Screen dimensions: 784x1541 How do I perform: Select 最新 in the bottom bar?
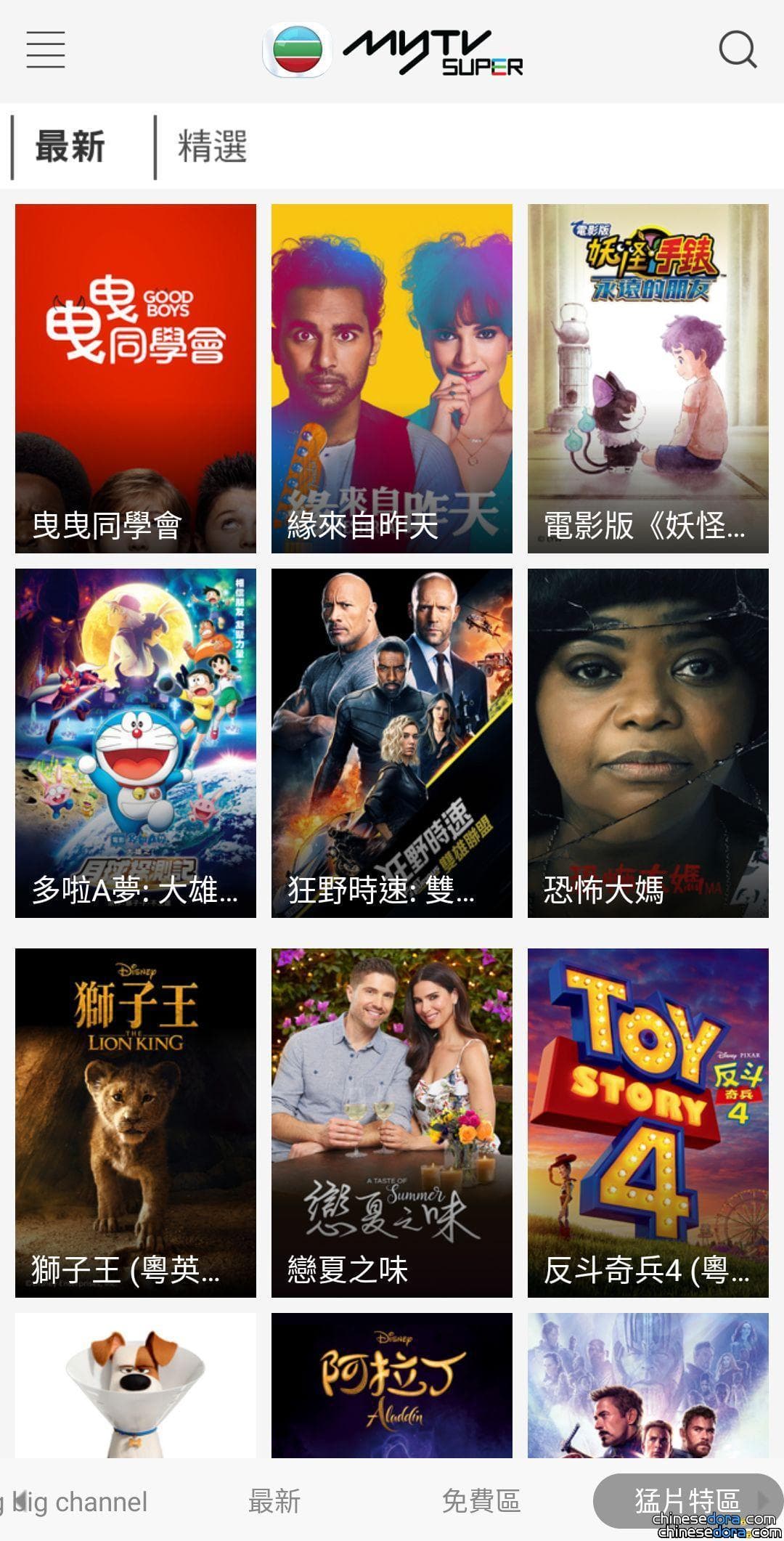tap(274, 1500)
